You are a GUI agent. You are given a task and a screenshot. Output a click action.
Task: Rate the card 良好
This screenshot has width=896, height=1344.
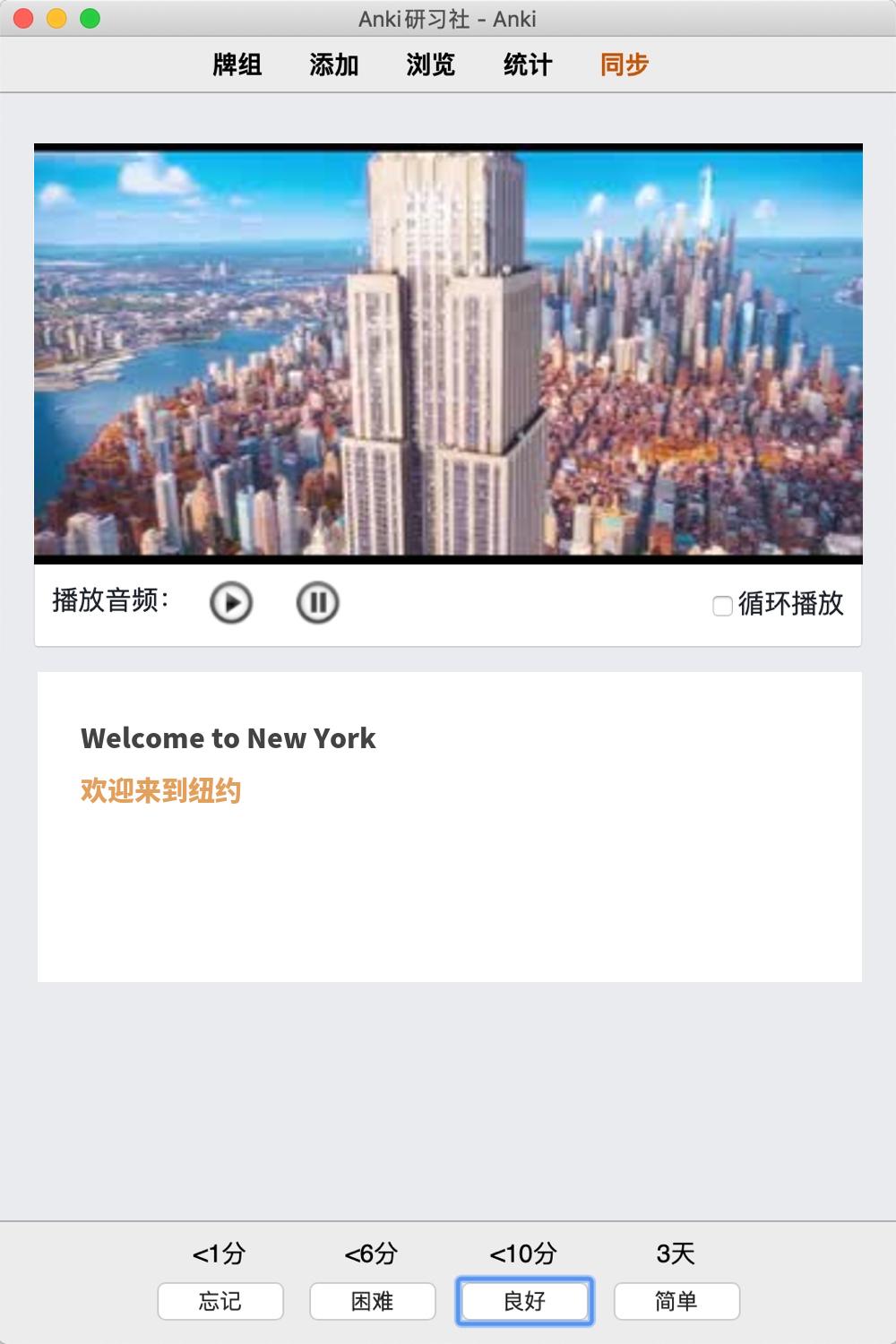coord(525,1301)
